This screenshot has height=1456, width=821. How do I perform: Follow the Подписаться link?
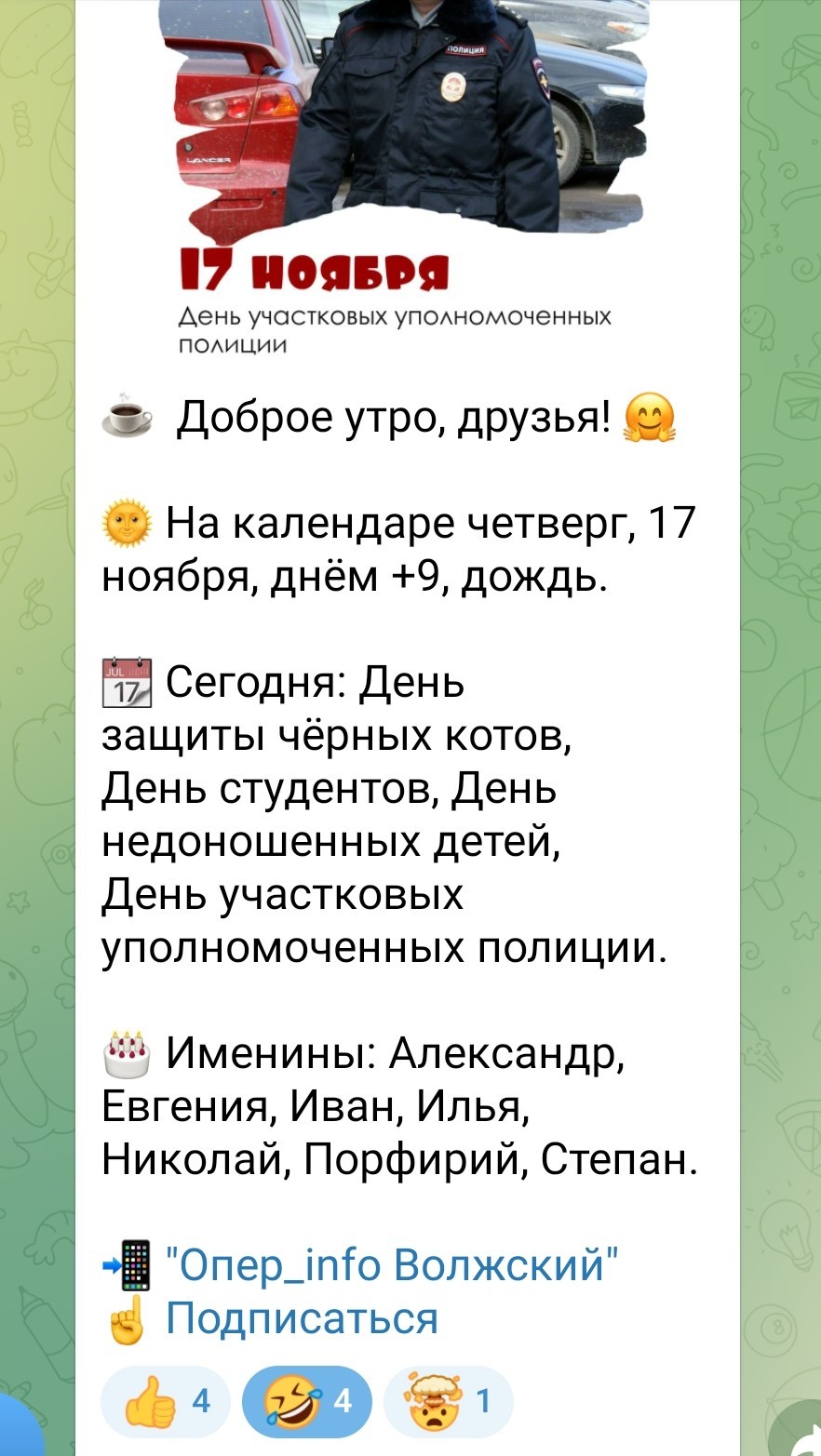302,1318
